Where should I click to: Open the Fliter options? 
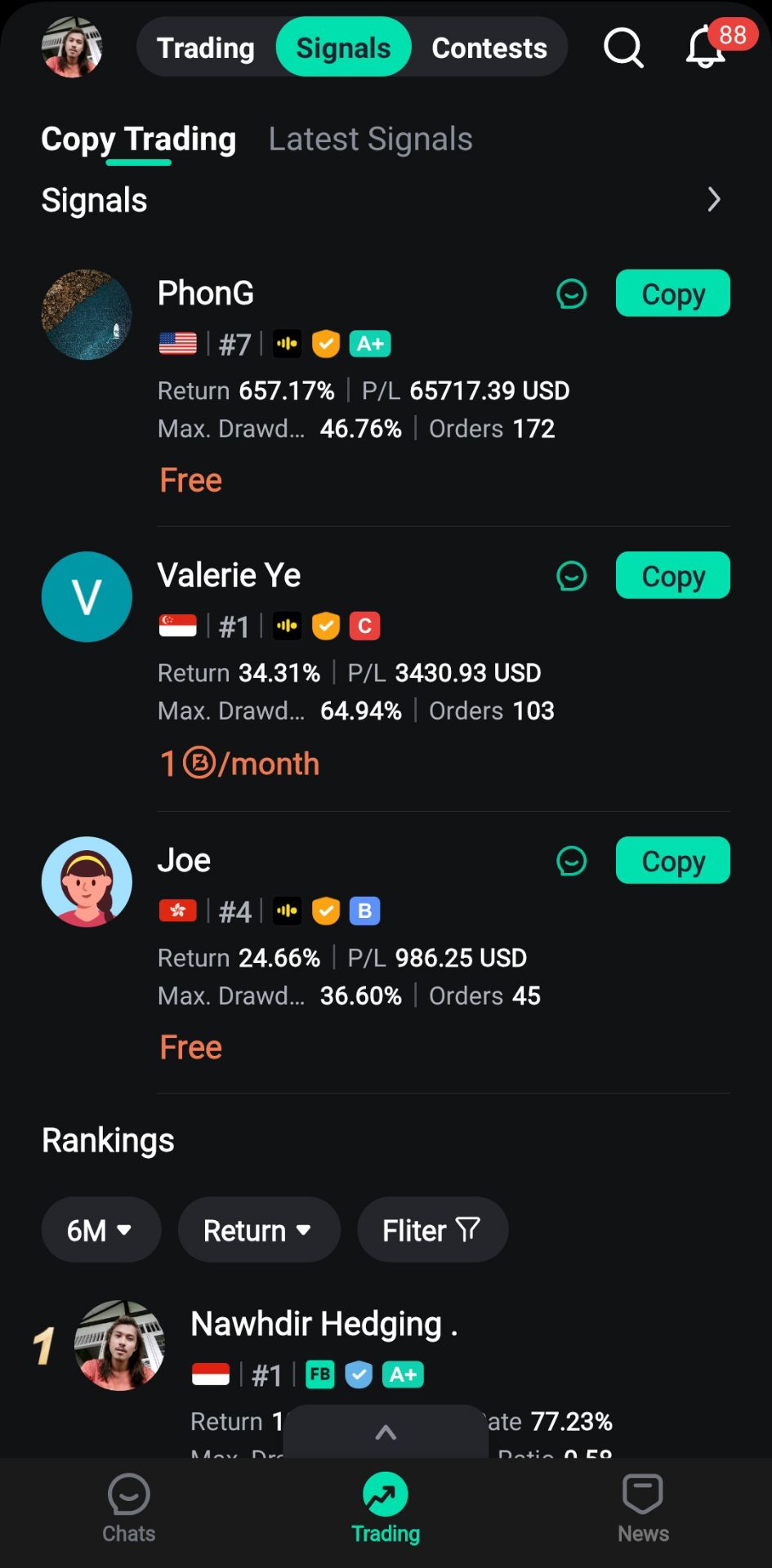432,1230
